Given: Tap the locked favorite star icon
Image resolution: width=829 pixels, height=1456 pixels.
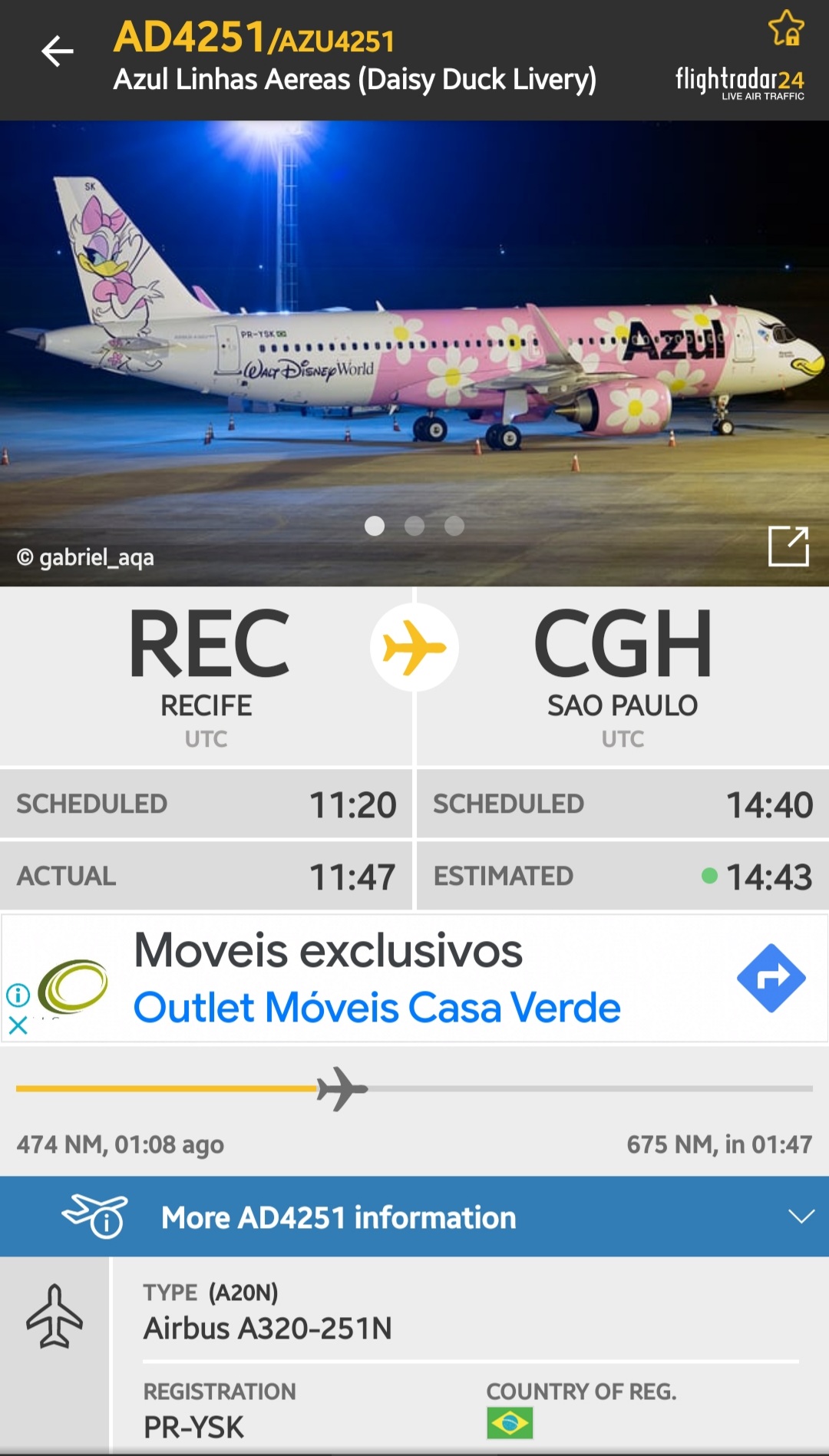Looking at the screenshot, I should (x=786, y=28).
